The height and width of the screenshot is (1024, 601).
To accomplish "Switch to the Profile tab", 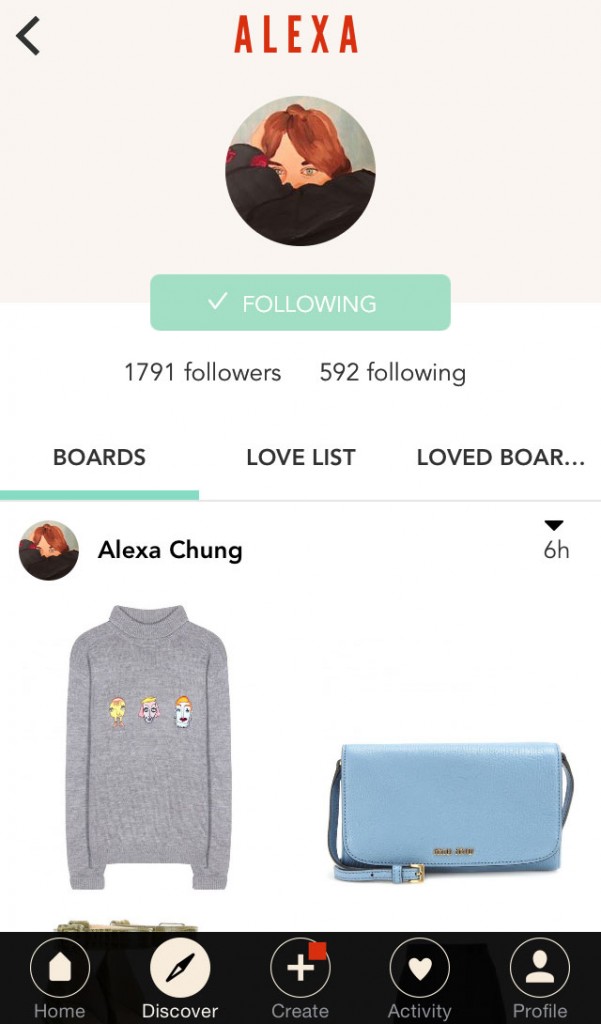I will coord(540,979).
